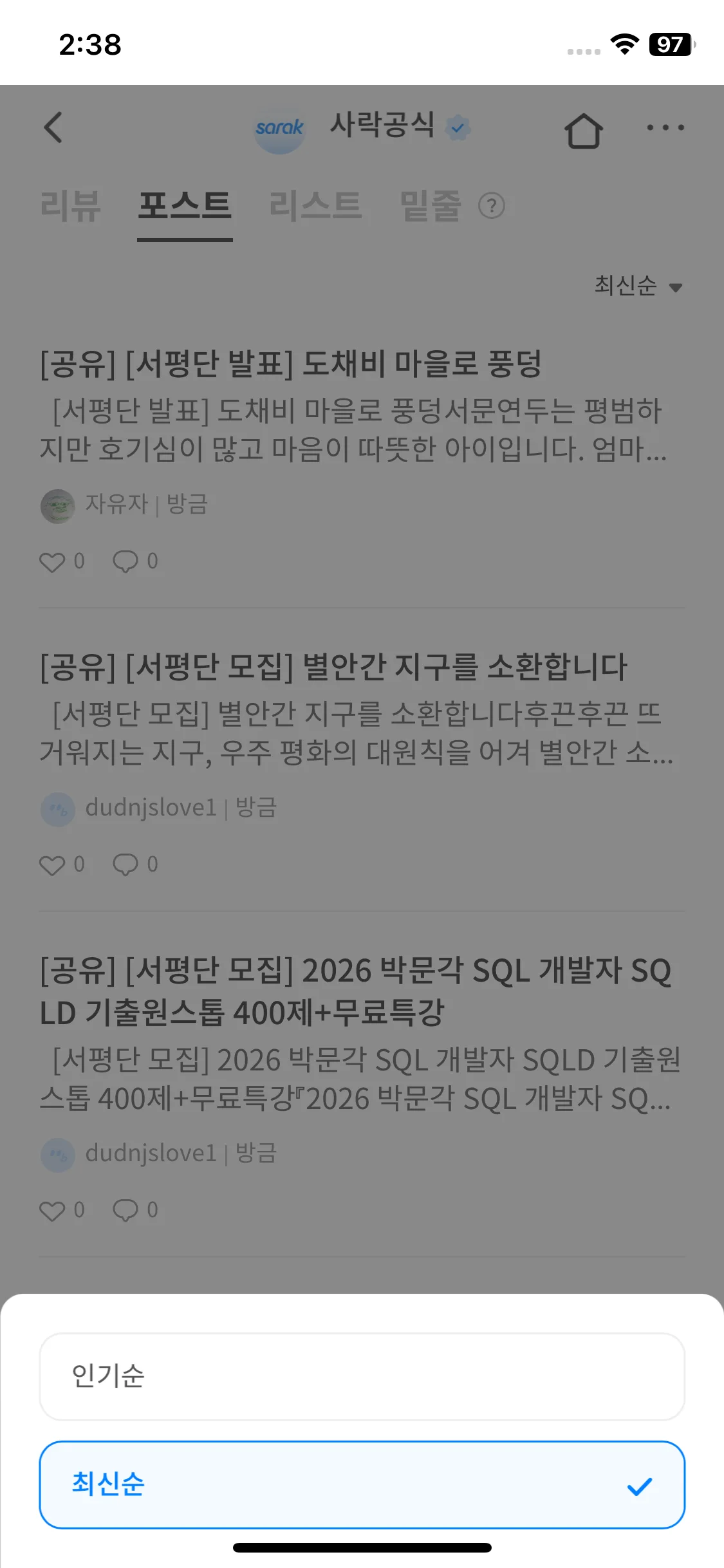This screenshot has height=1568, width=724.
Task: Expand the 최신순 sort dropdown
Action: point(638,286)
